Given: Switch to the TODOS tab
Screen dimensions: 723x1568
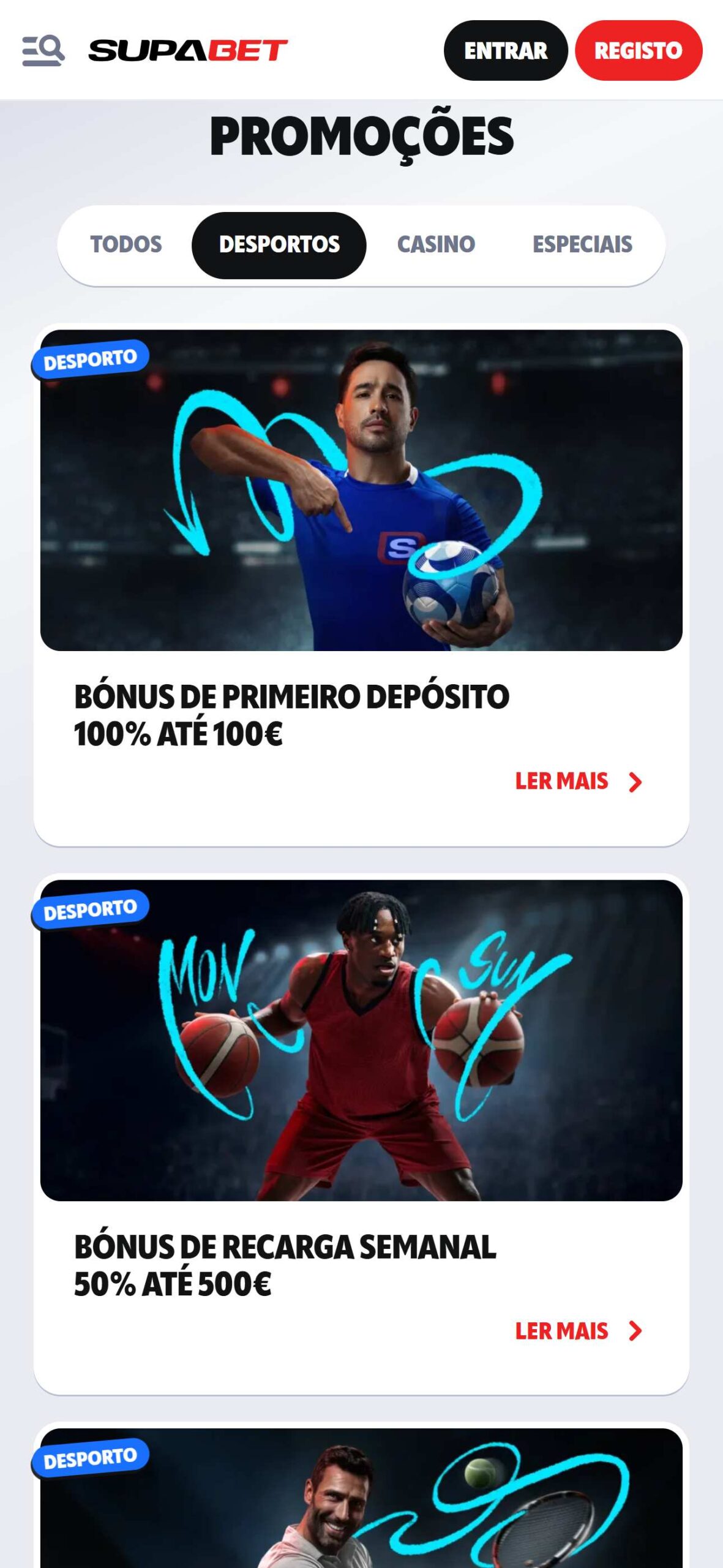Looking at the screenshot, I should tap(126, 244).
